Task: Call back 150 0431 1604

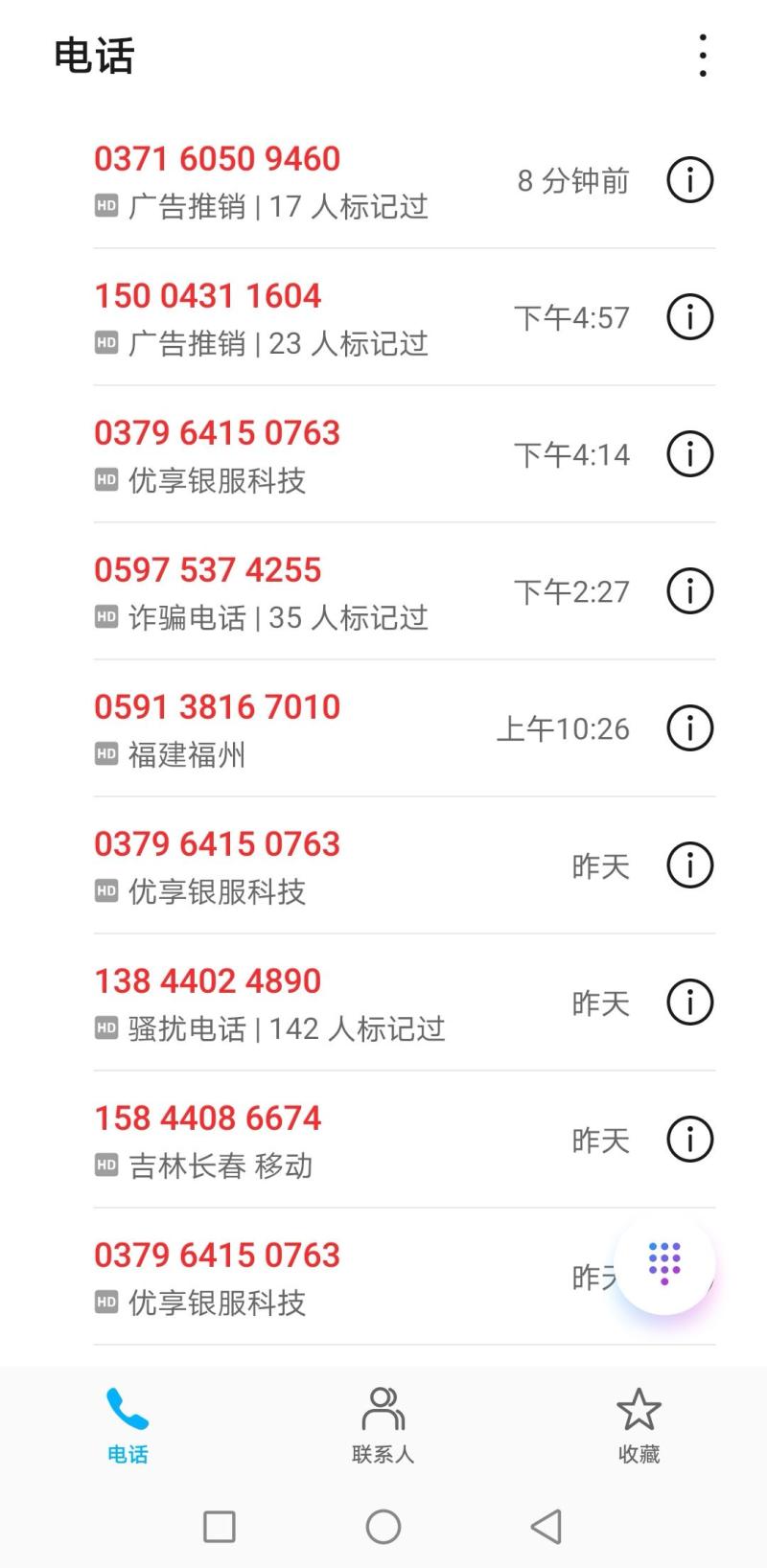Action: (288, 317)
